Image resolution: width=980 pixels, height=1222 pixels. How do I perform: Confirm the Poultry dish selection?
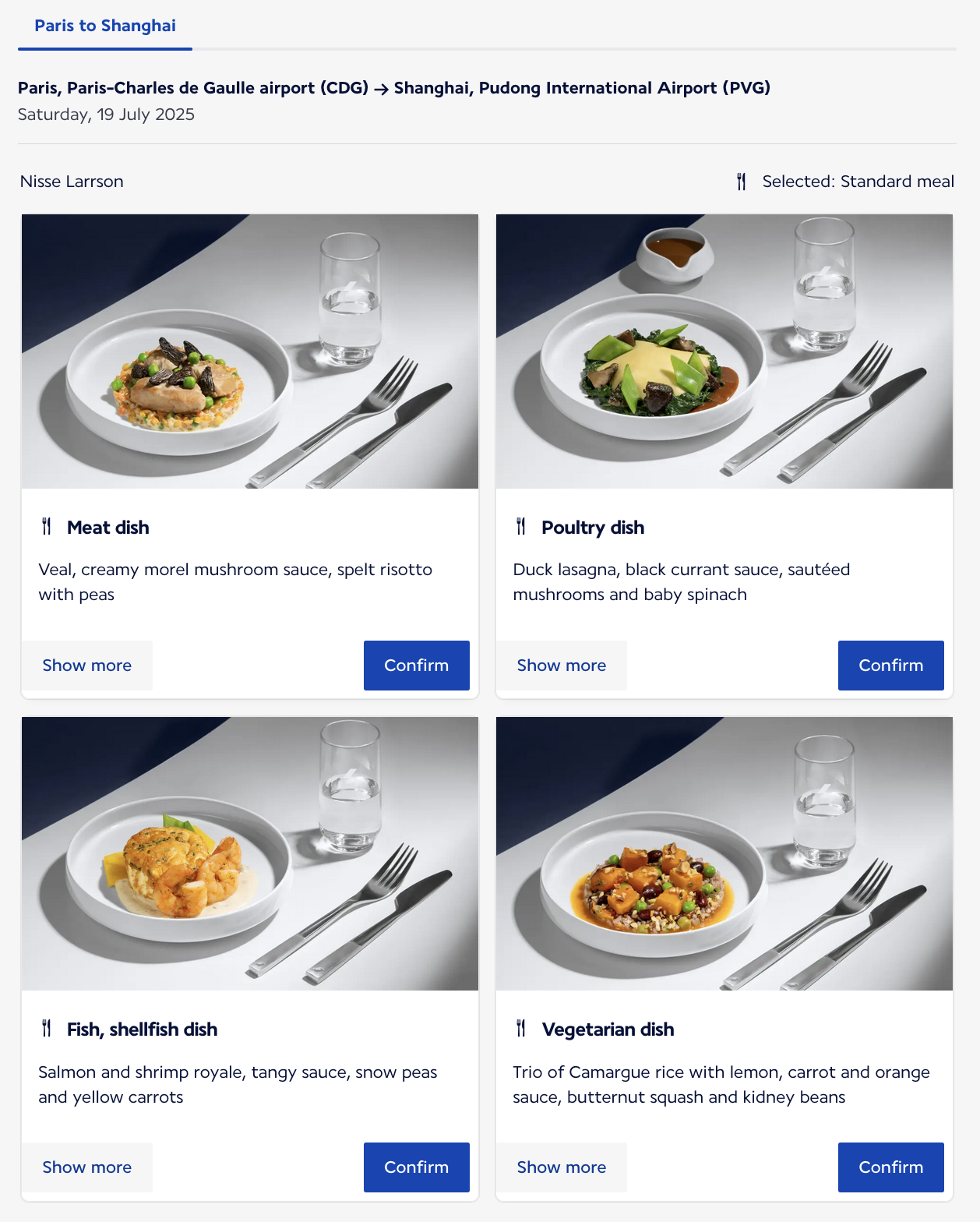[x=890, y=666]
